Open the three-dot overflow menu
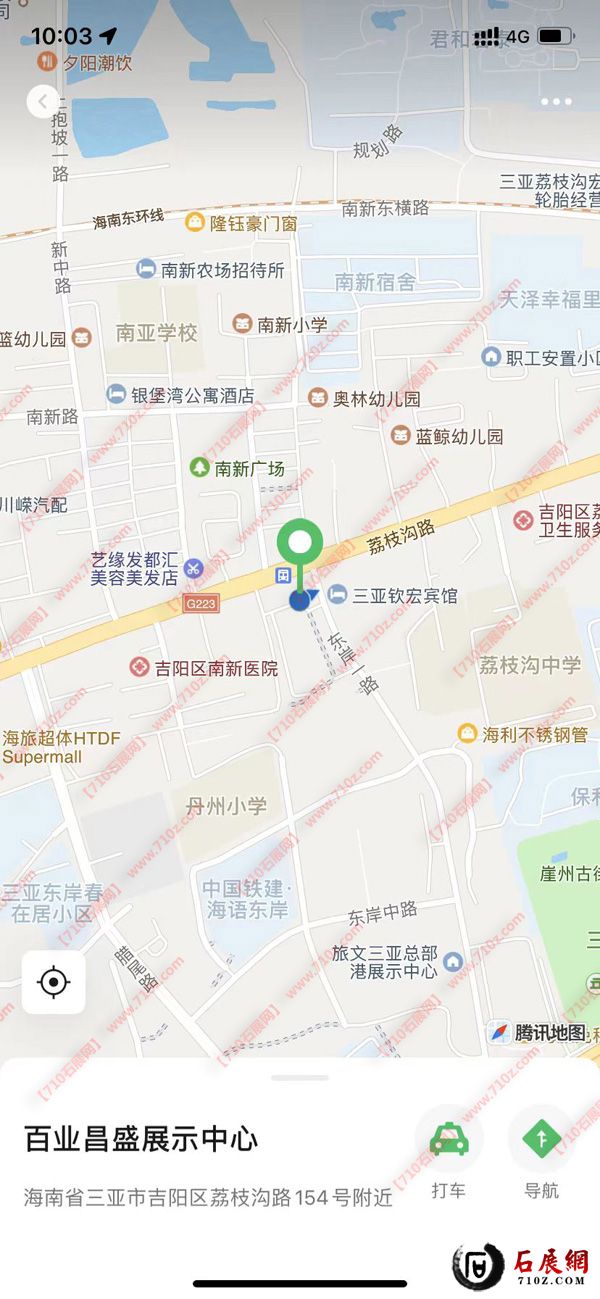The height and width of the screenshot is (1299, 600). (556, 102)
